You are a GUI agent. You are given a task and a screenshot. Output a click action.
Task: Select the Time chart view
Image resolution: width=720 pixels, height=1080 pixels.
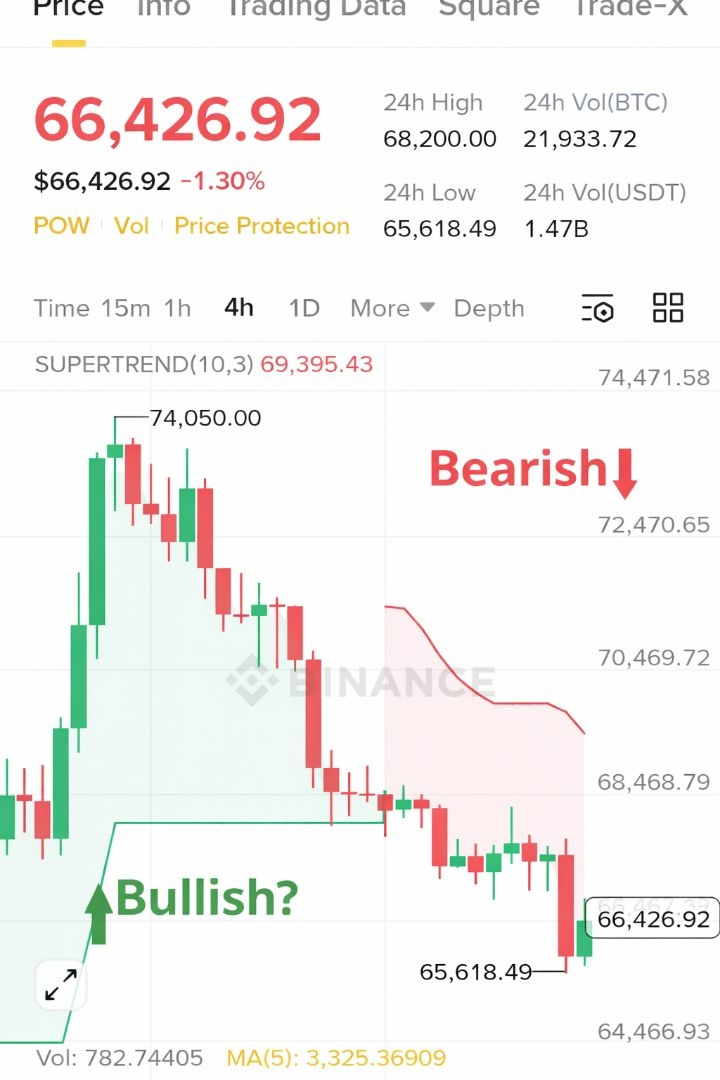pyautogui.click(x=61, y=308)
